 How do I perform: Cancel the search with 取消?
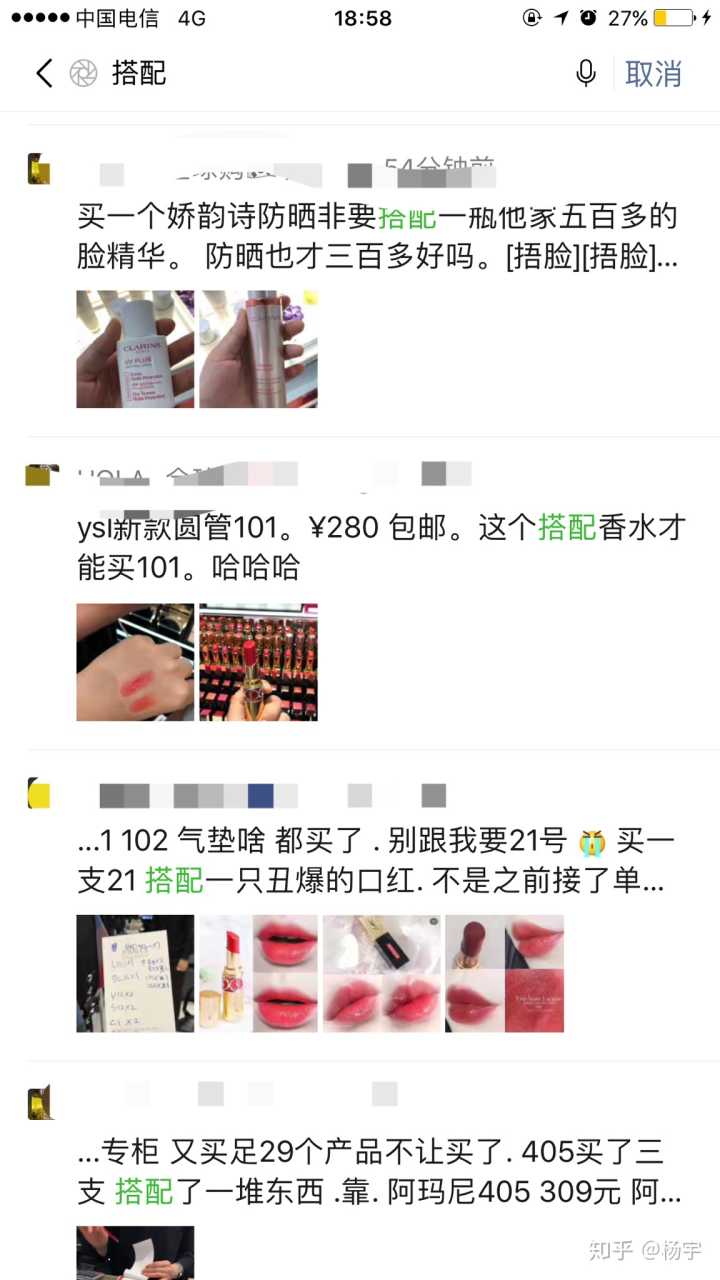click(x=653, y=73)
